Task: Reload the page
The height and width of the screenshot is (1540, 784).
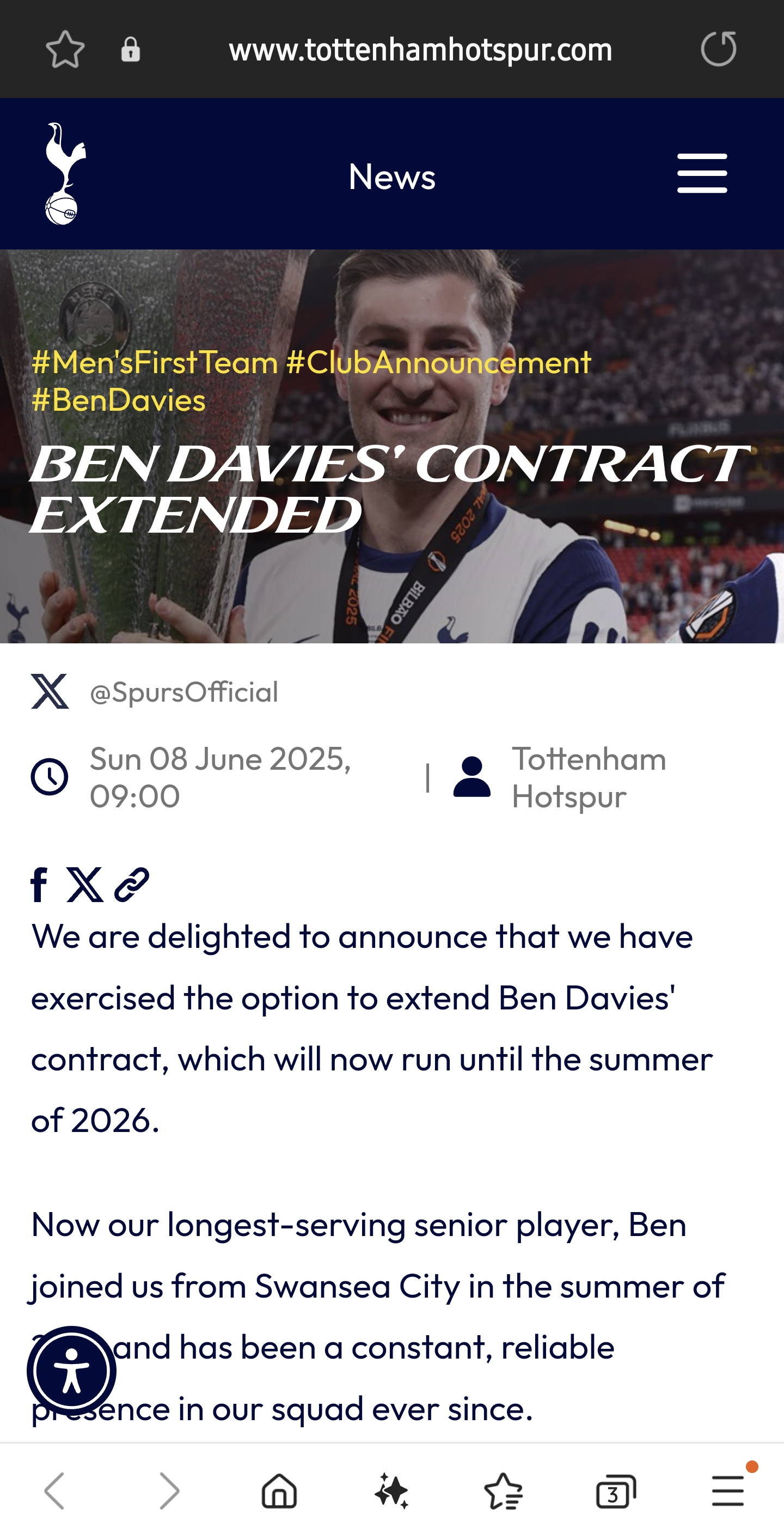Action: tap(718, 49)
